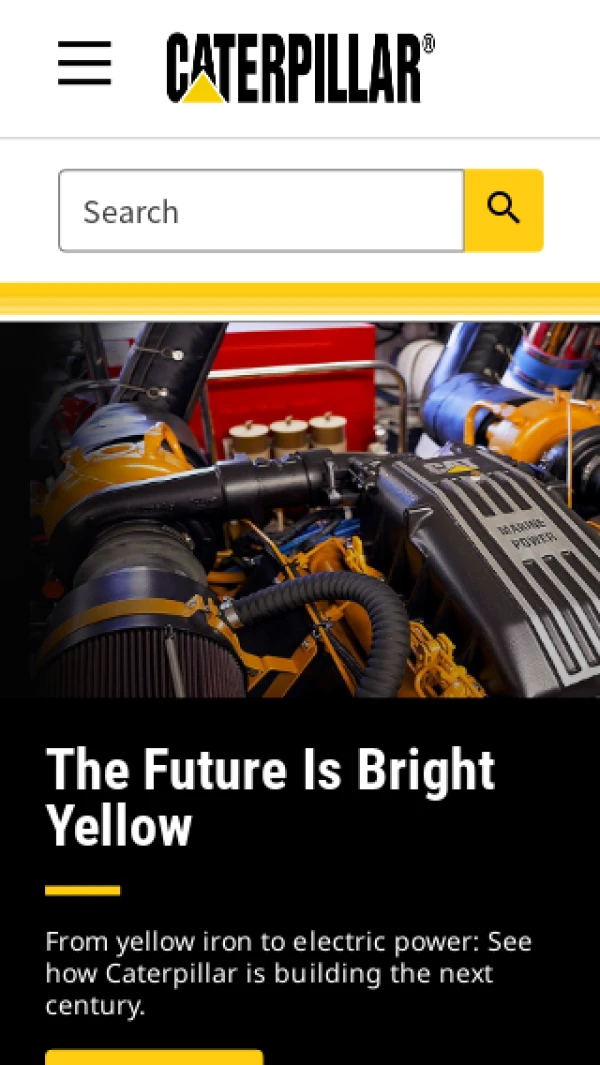Viewport: 600px width, 1065px height.
Task: Tap the yellow button below the article text
Action: (x=154, y=1056)
